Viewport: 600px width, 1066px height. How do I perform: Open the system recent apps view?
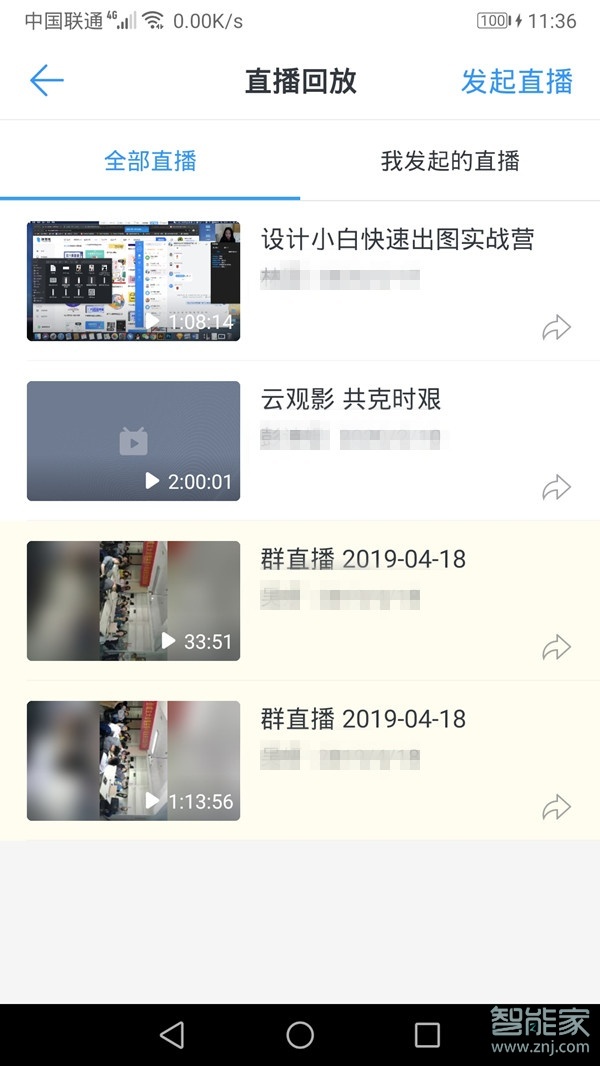click(427, 1035)
